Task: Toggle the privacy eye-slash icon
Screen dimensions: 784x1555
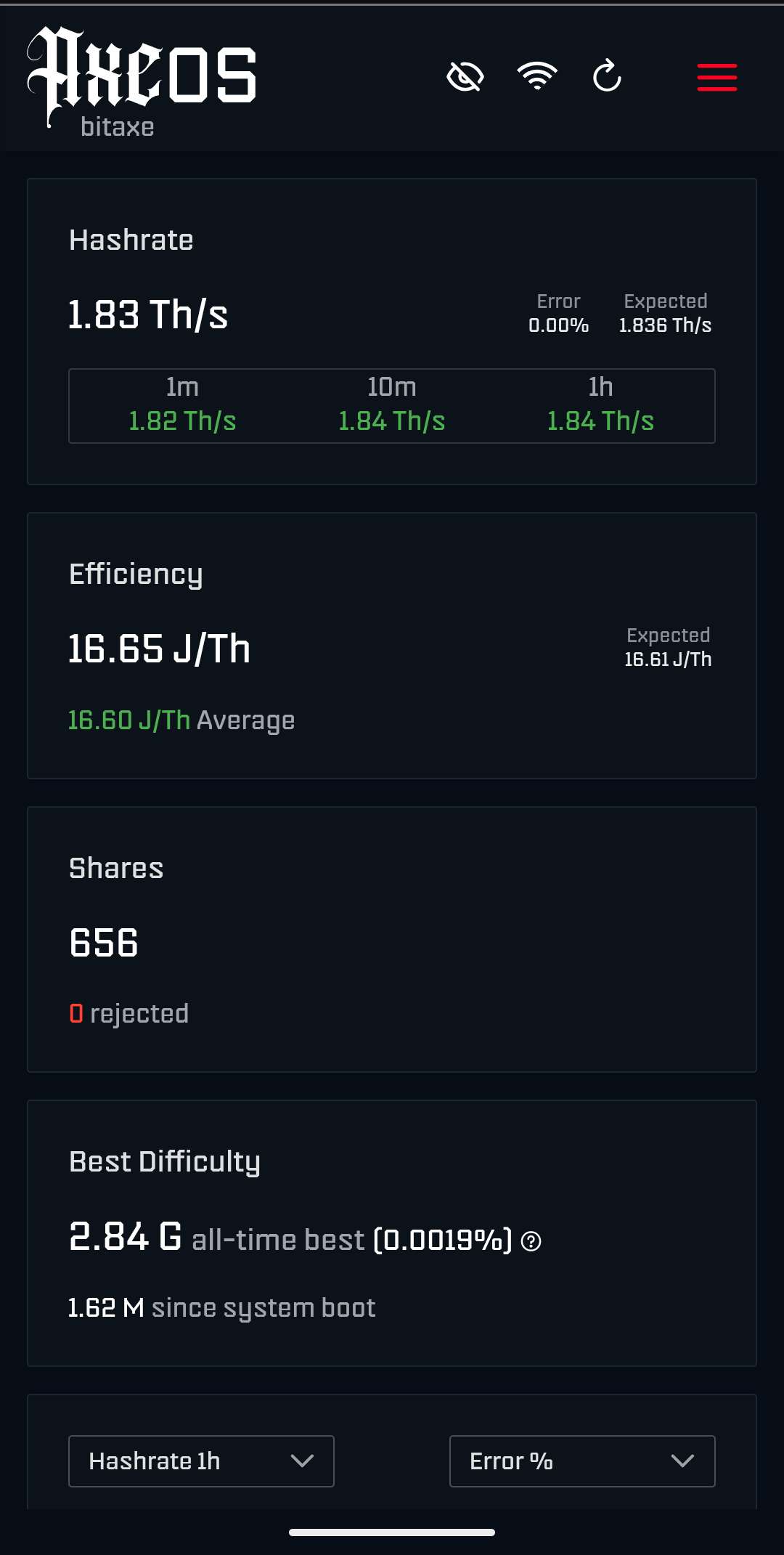Action: click(465, 76)
